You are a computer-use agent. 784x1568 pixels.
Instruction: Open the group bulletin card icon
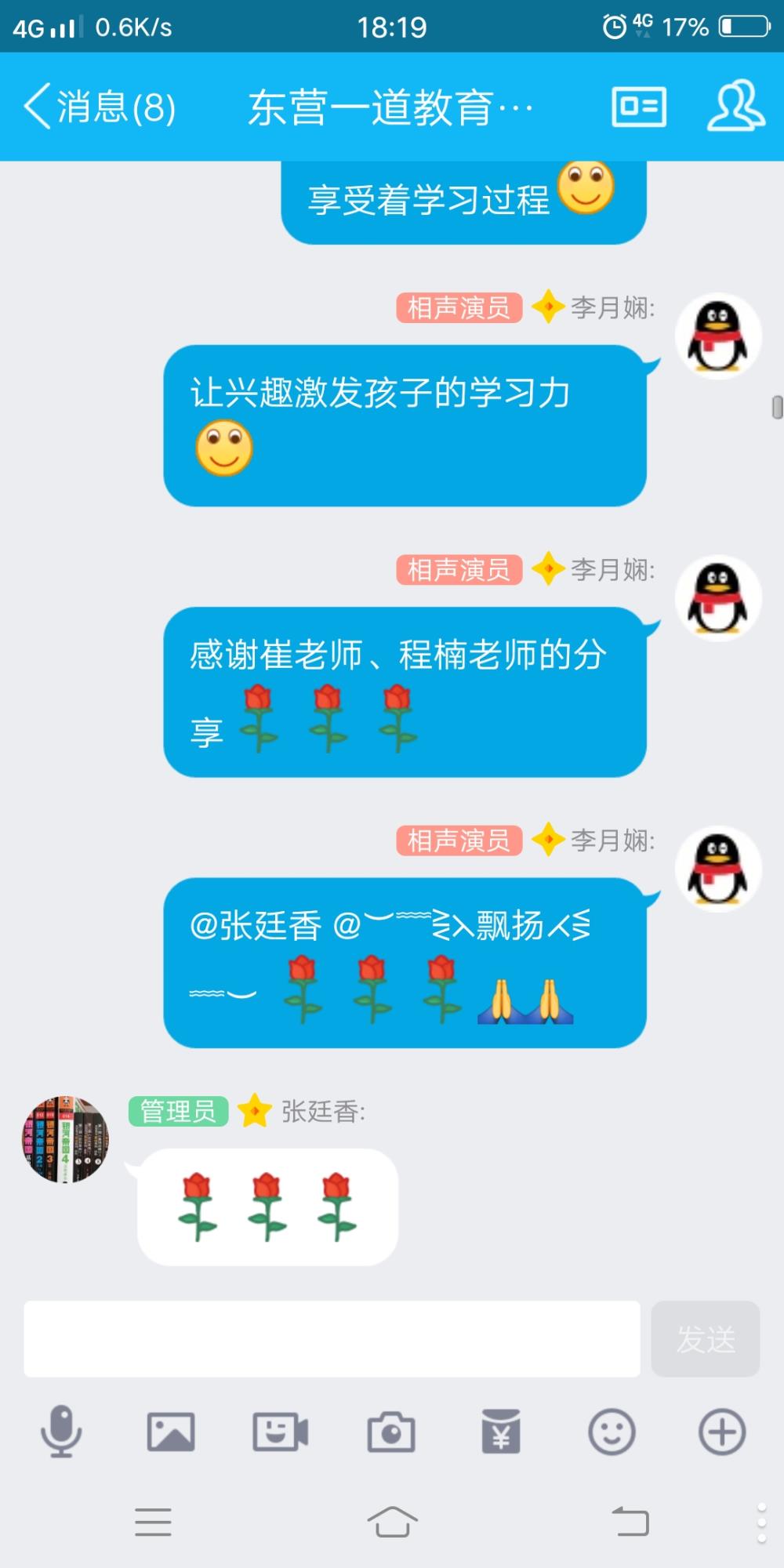[639, 107]
